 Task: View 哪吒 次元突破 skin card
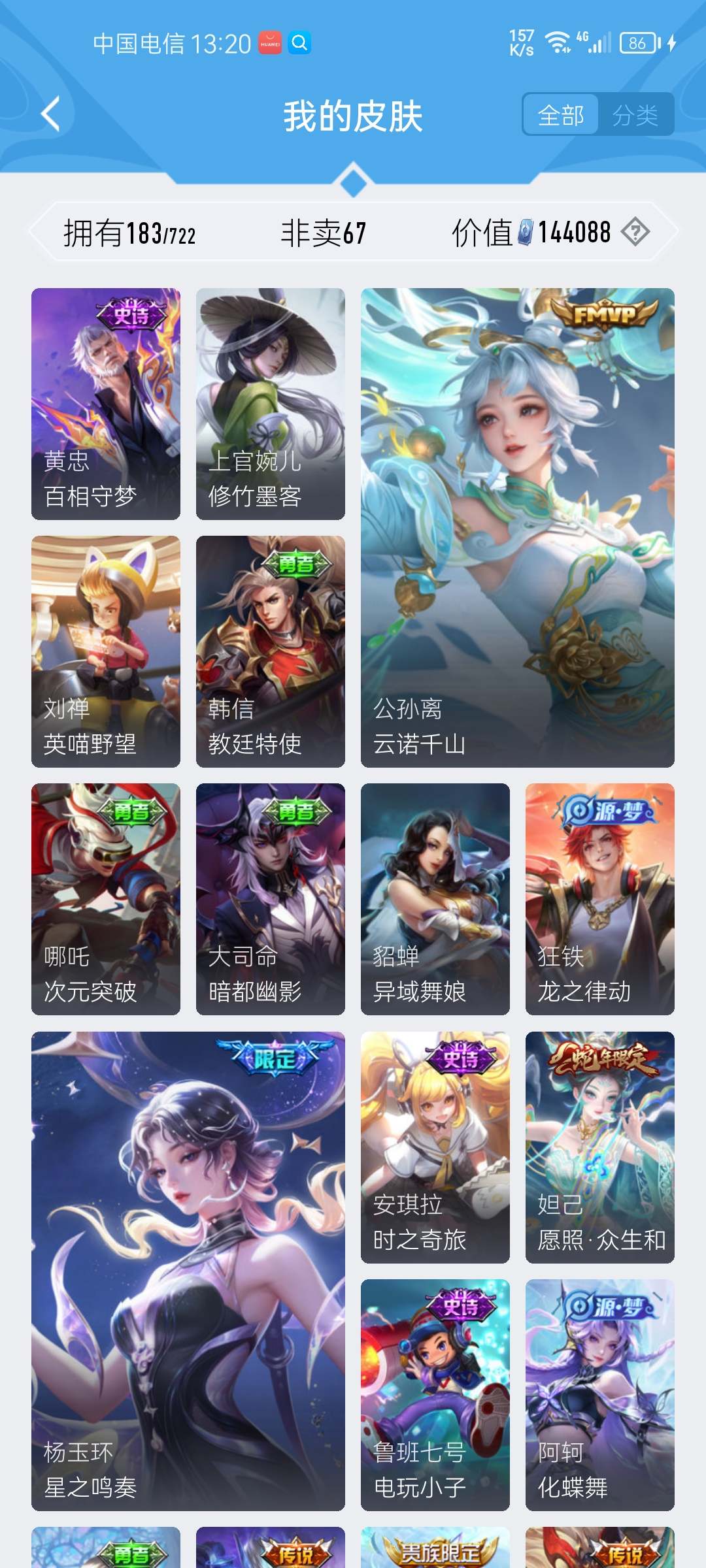[x=106, y=899]
